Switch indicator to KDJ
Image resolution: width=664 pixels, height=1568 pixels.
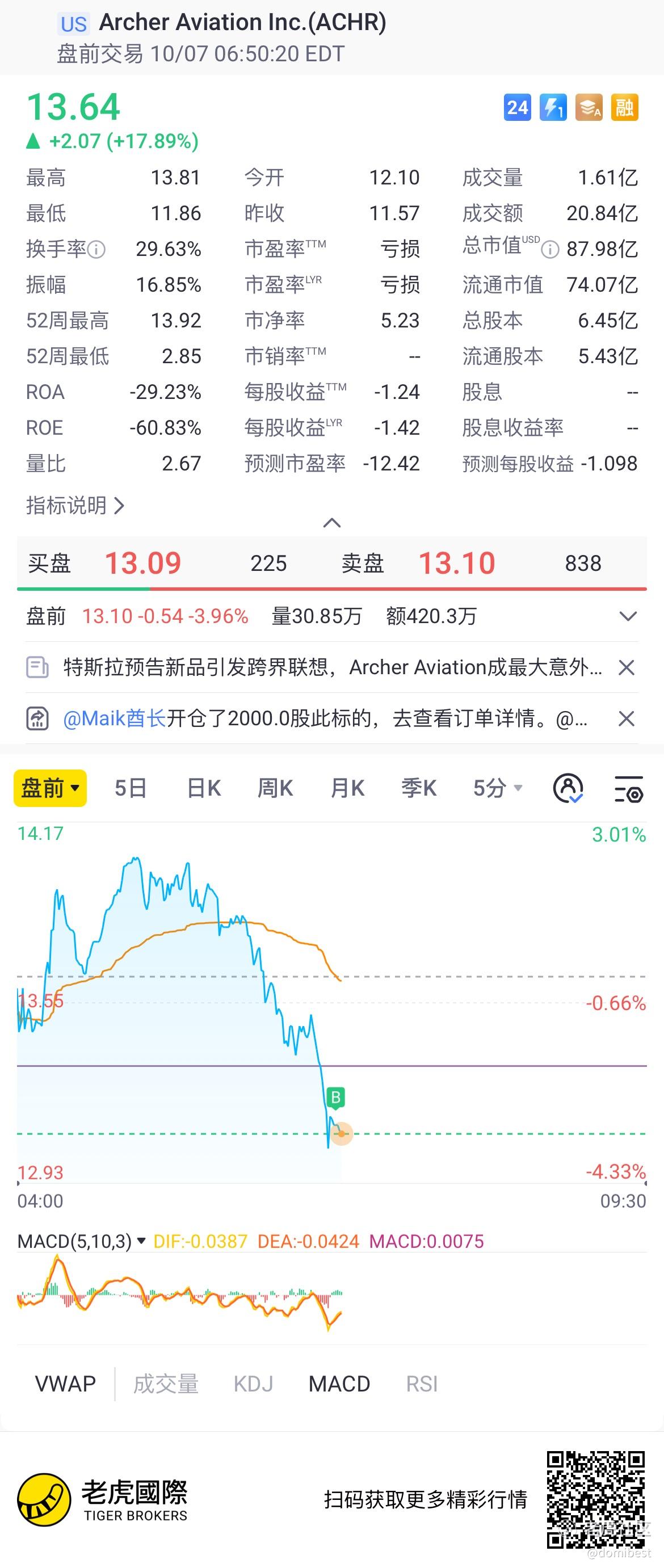coord(253,1384)
